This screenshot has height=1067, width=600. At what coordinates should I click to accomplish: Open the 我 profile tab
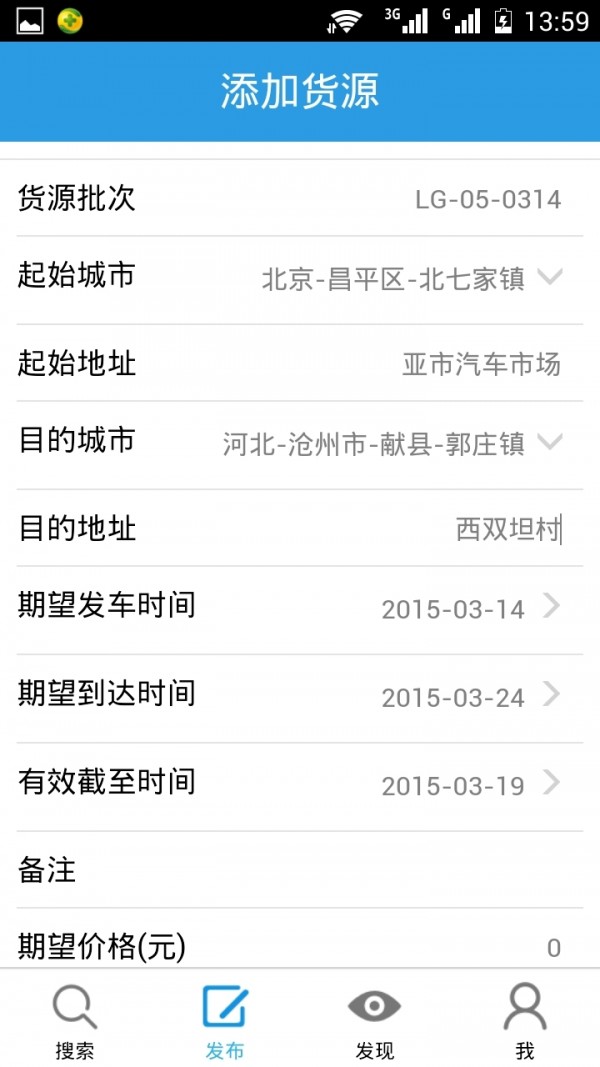525,1020
